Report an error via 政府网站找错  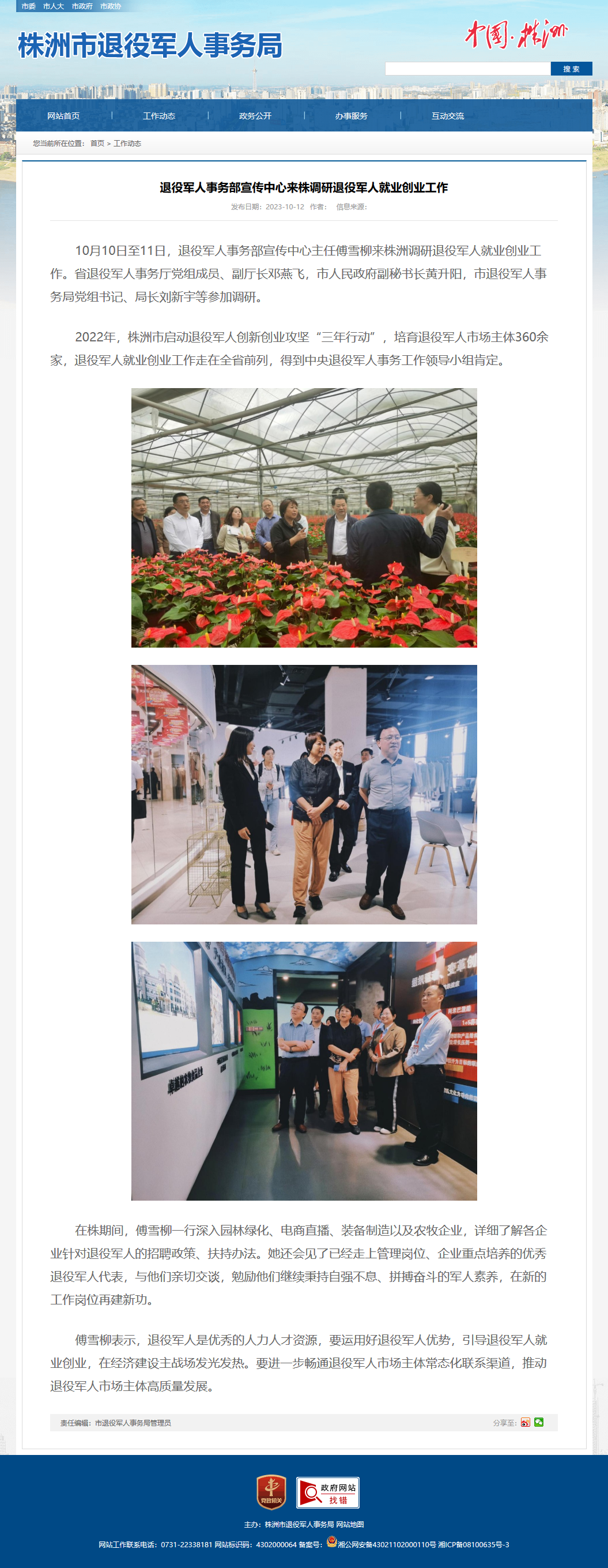(328, 1492)
